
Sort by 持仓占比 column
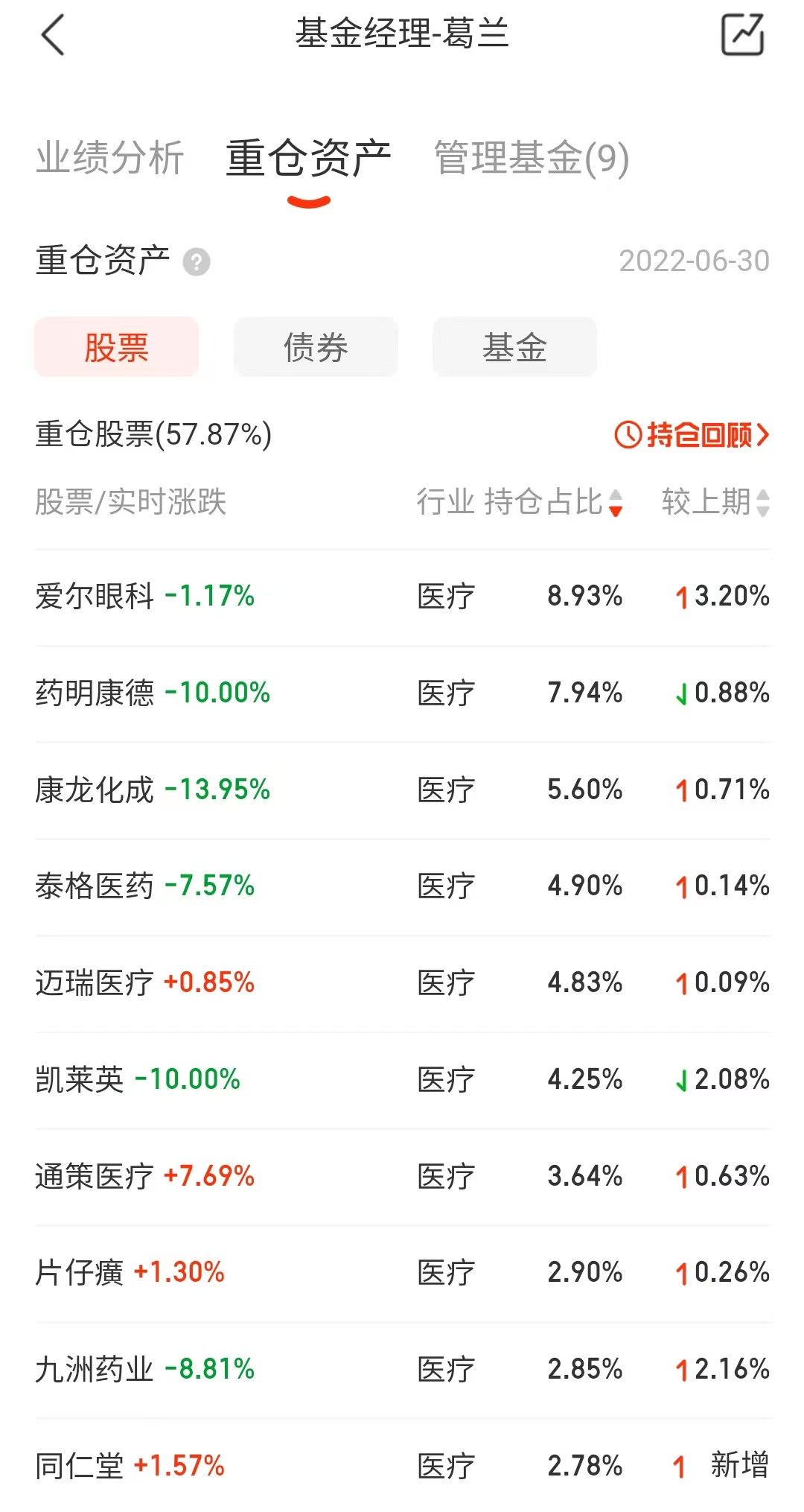click(x=554, y=502)
